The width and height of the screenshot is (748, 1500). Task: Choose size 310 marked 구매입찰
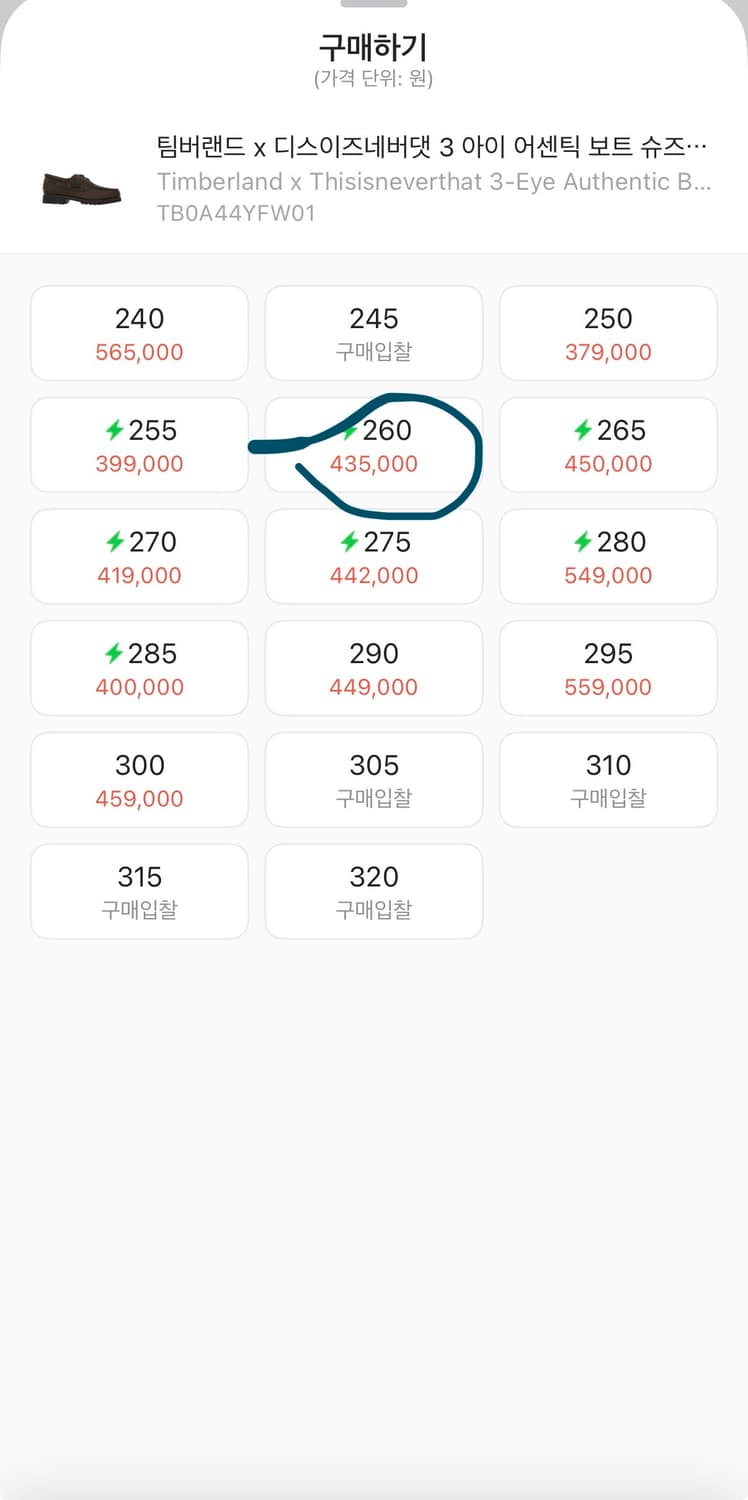(x=607, y=780)
